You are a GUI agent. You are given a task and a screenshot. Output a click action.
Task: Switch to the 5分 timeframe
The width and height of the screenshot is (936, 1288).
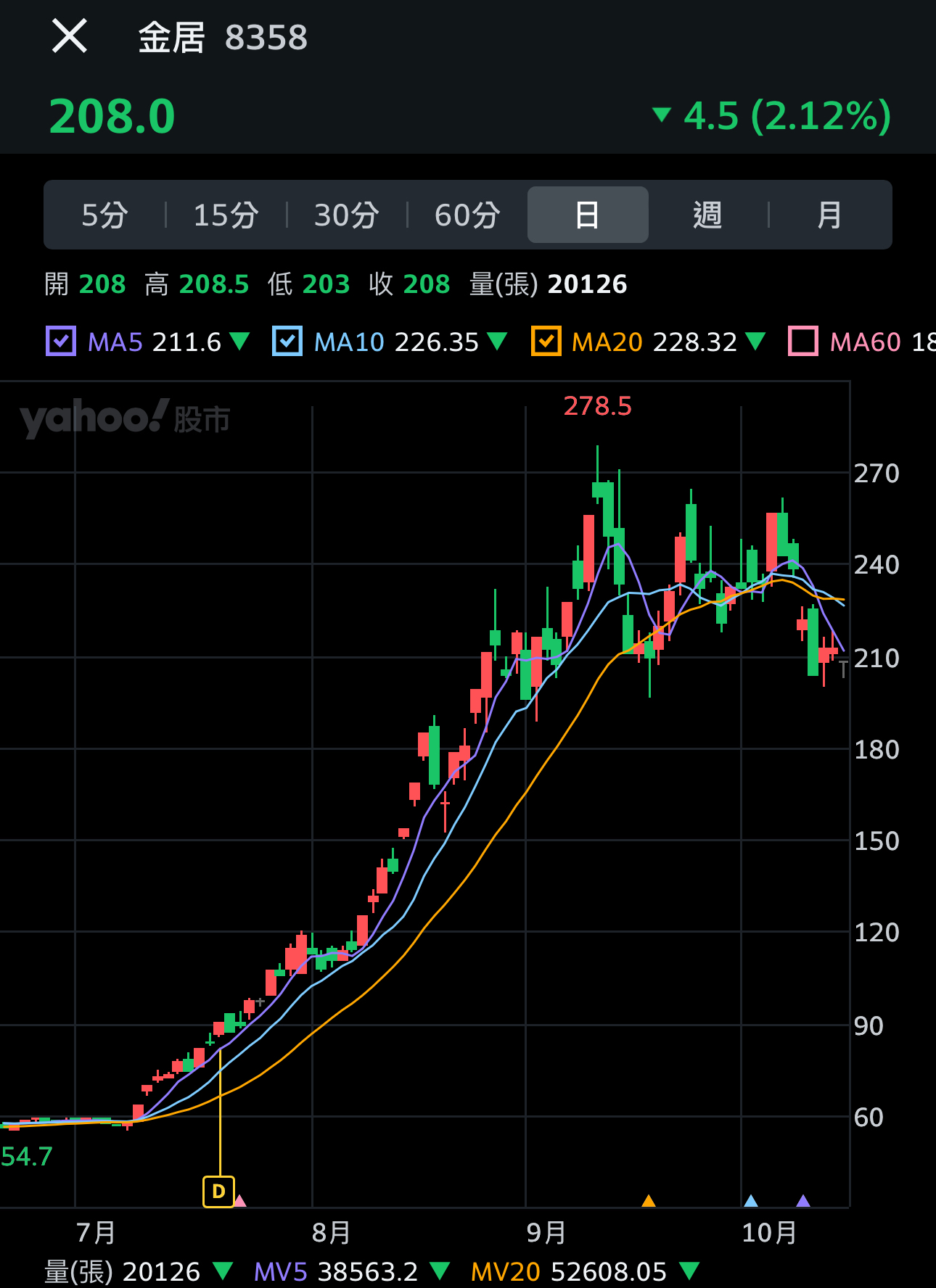pyautogui.click(x=104, y=215)
